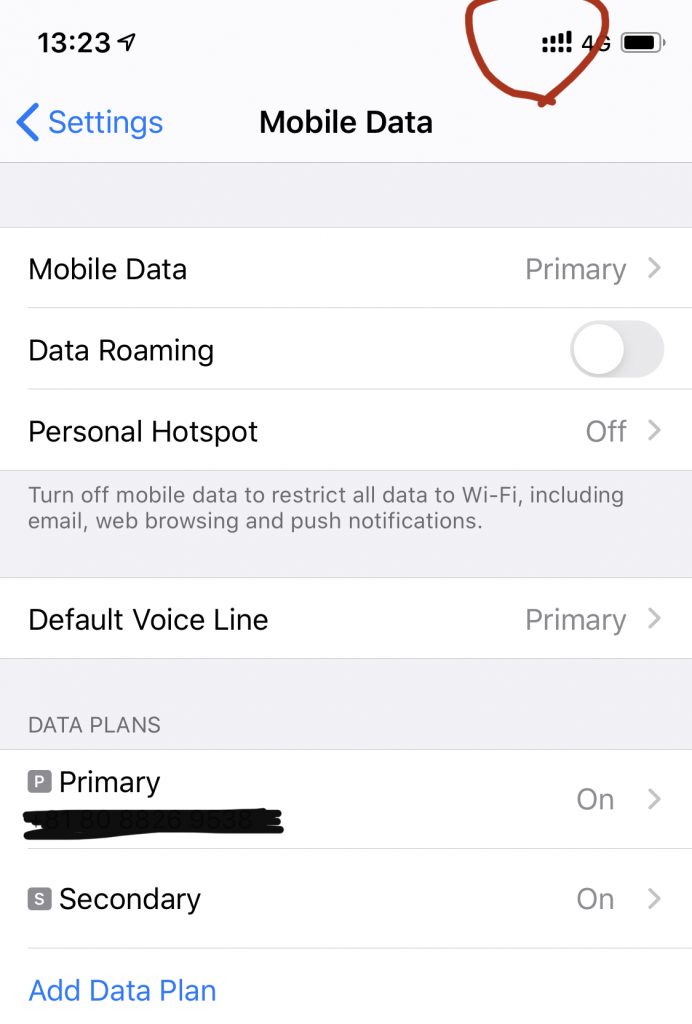Open the Primary data plan

tap(345, 799)
